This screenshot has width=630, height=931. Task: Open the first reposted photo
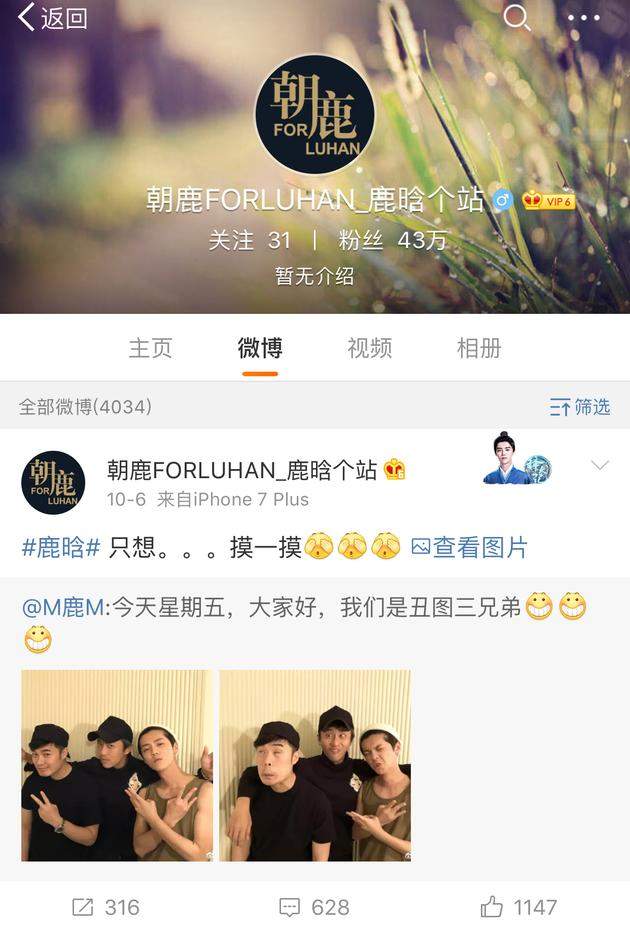(116, 765)
